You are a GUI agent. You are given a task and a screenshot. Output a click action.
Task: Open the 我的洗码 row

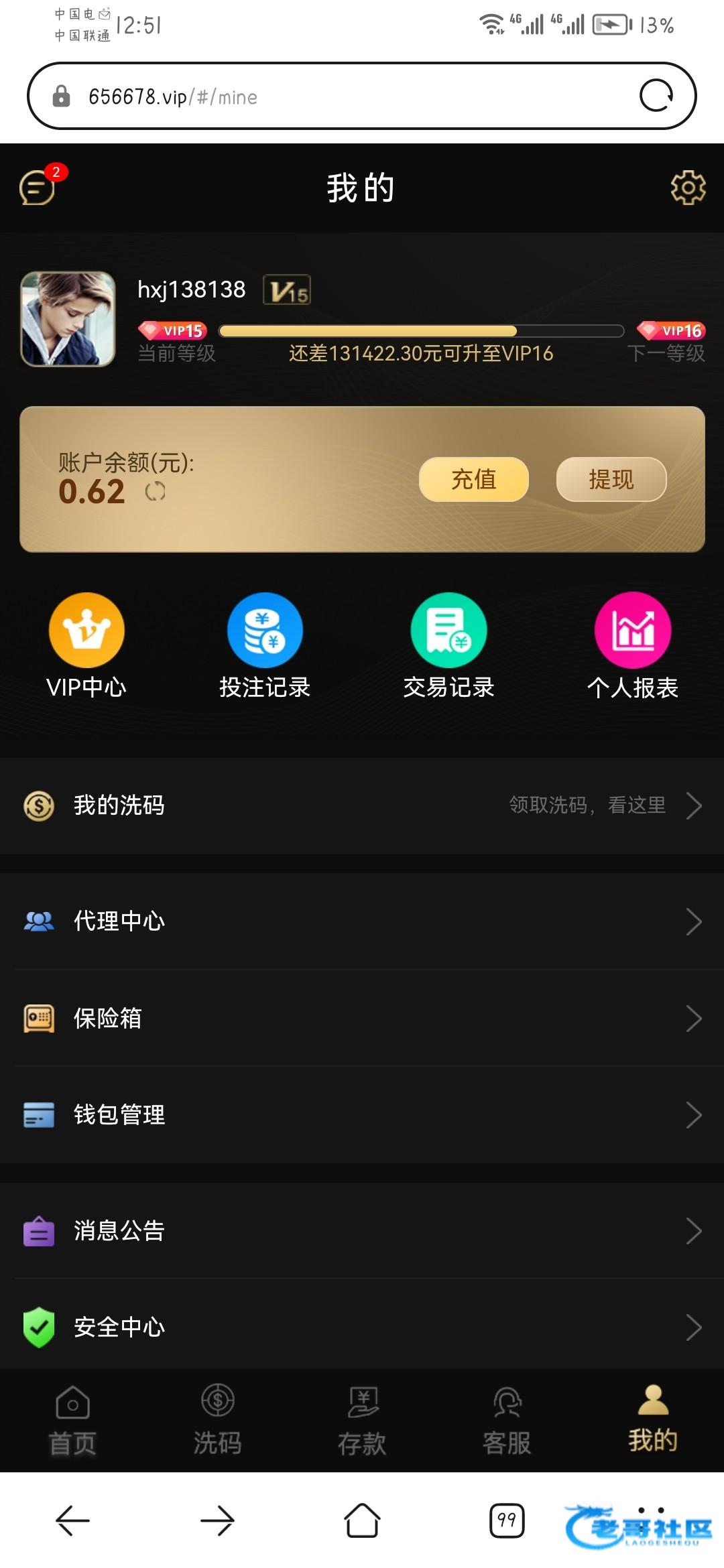coord(362,805)
